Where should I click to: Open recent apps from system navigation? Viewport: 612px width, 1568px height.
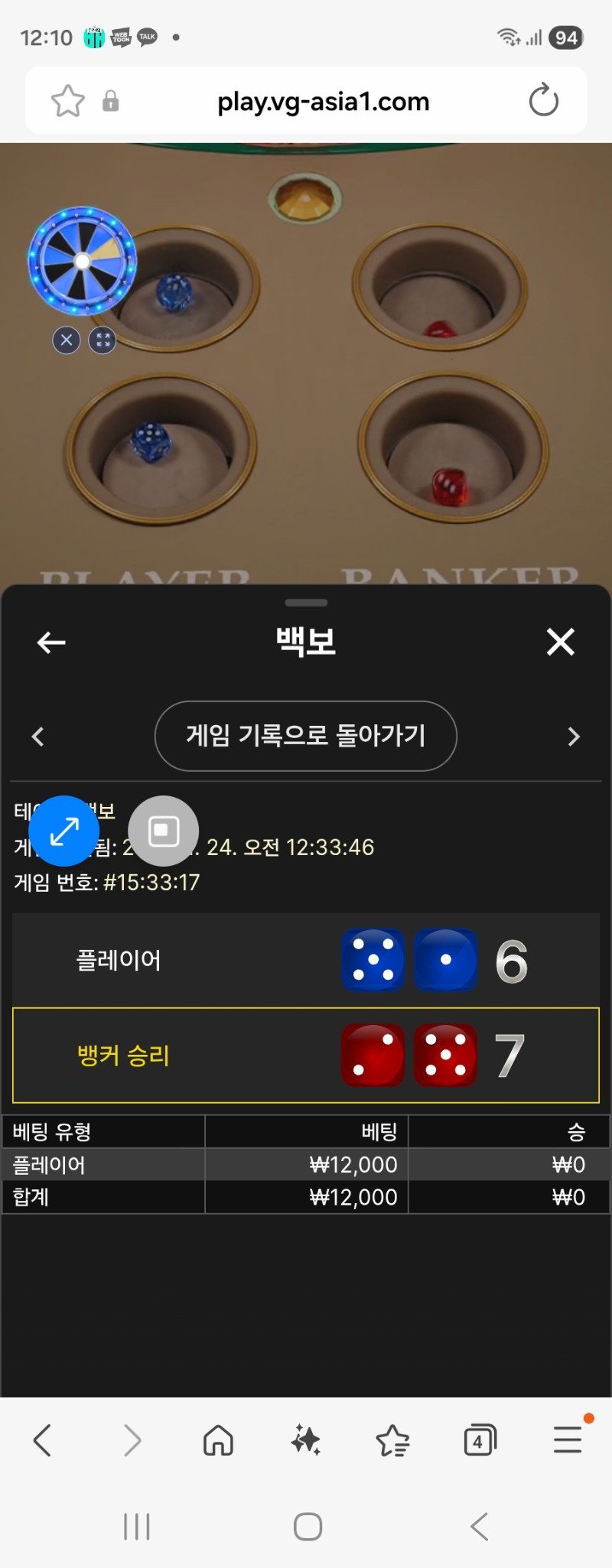[x=137, y=1527]
